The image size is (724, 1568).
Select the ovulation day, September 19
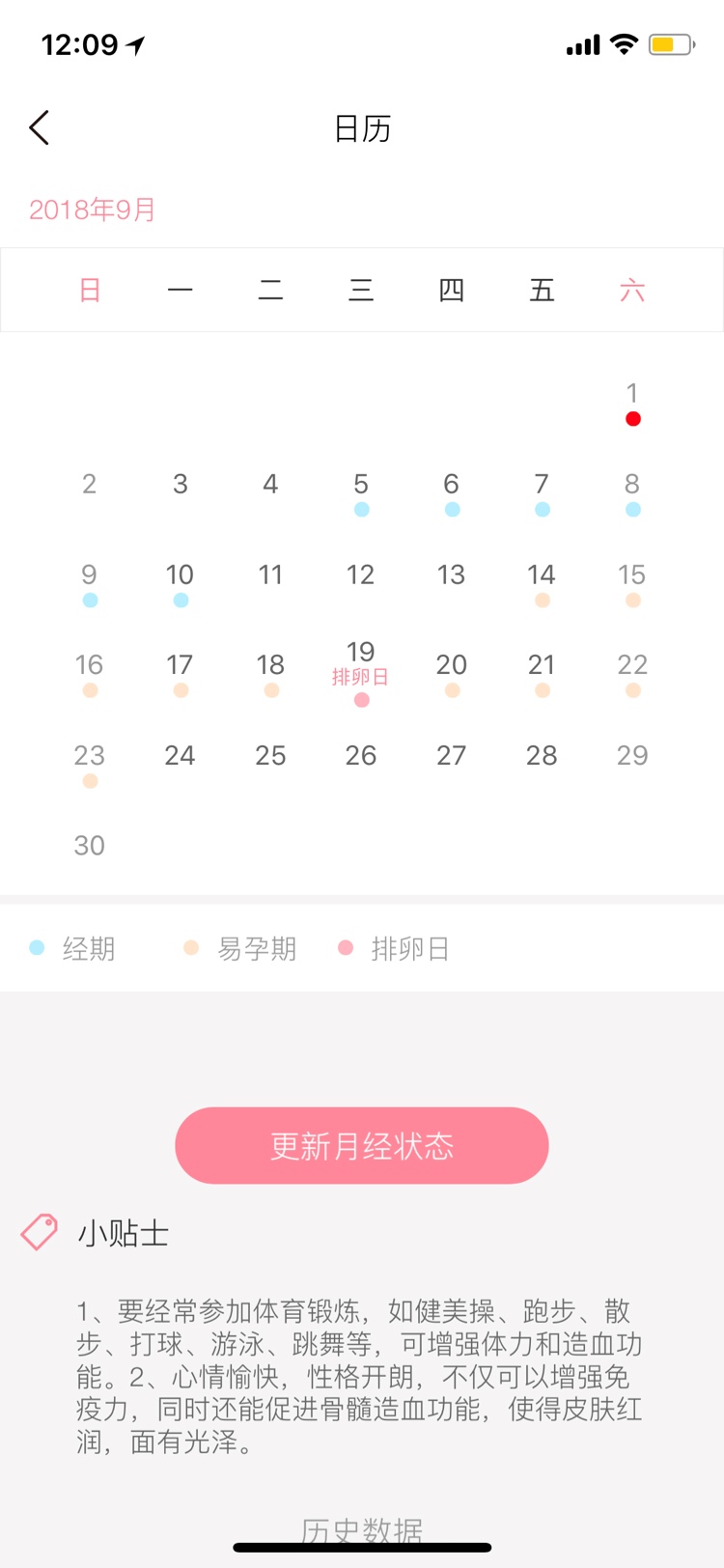[361, 653]
